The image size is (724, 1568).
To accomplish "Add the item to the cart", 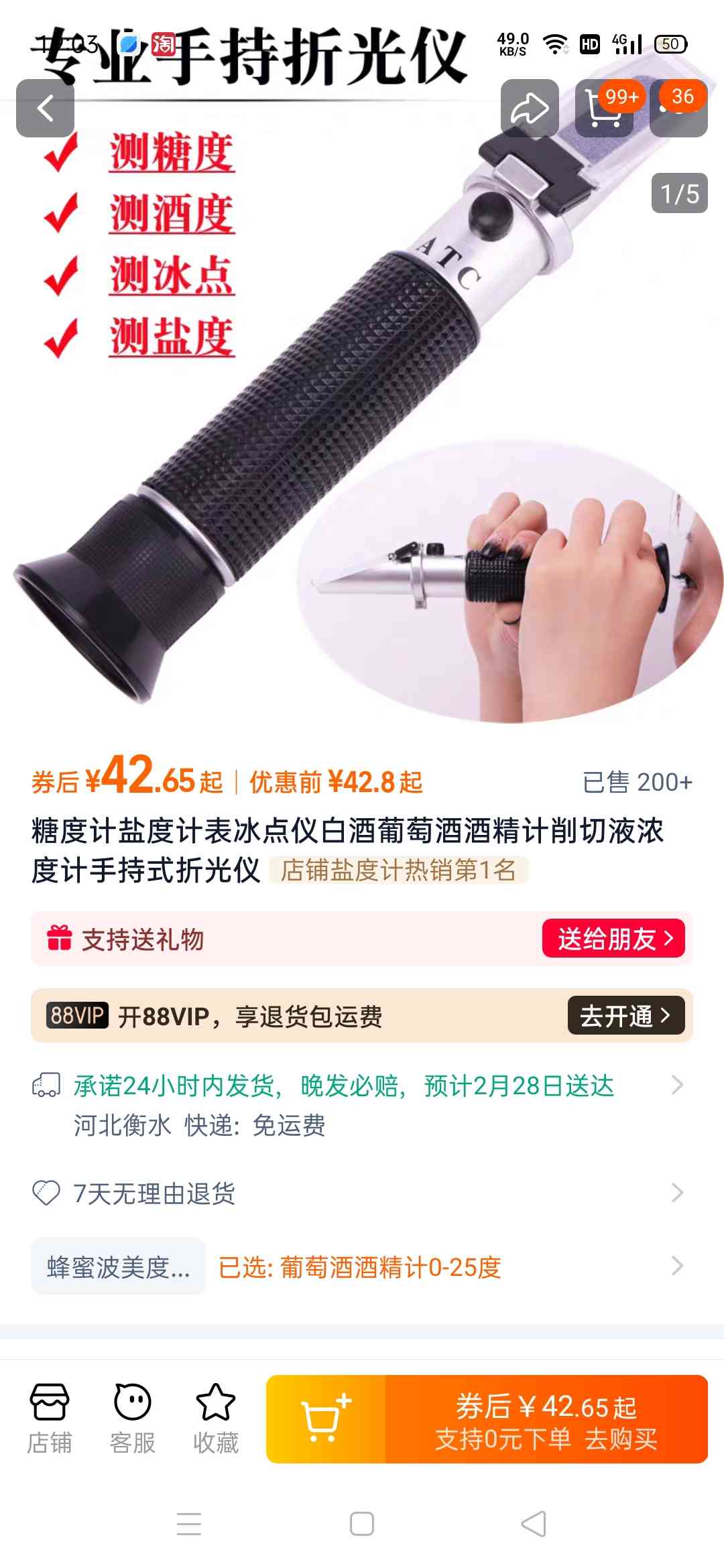I will [326, 1419].
